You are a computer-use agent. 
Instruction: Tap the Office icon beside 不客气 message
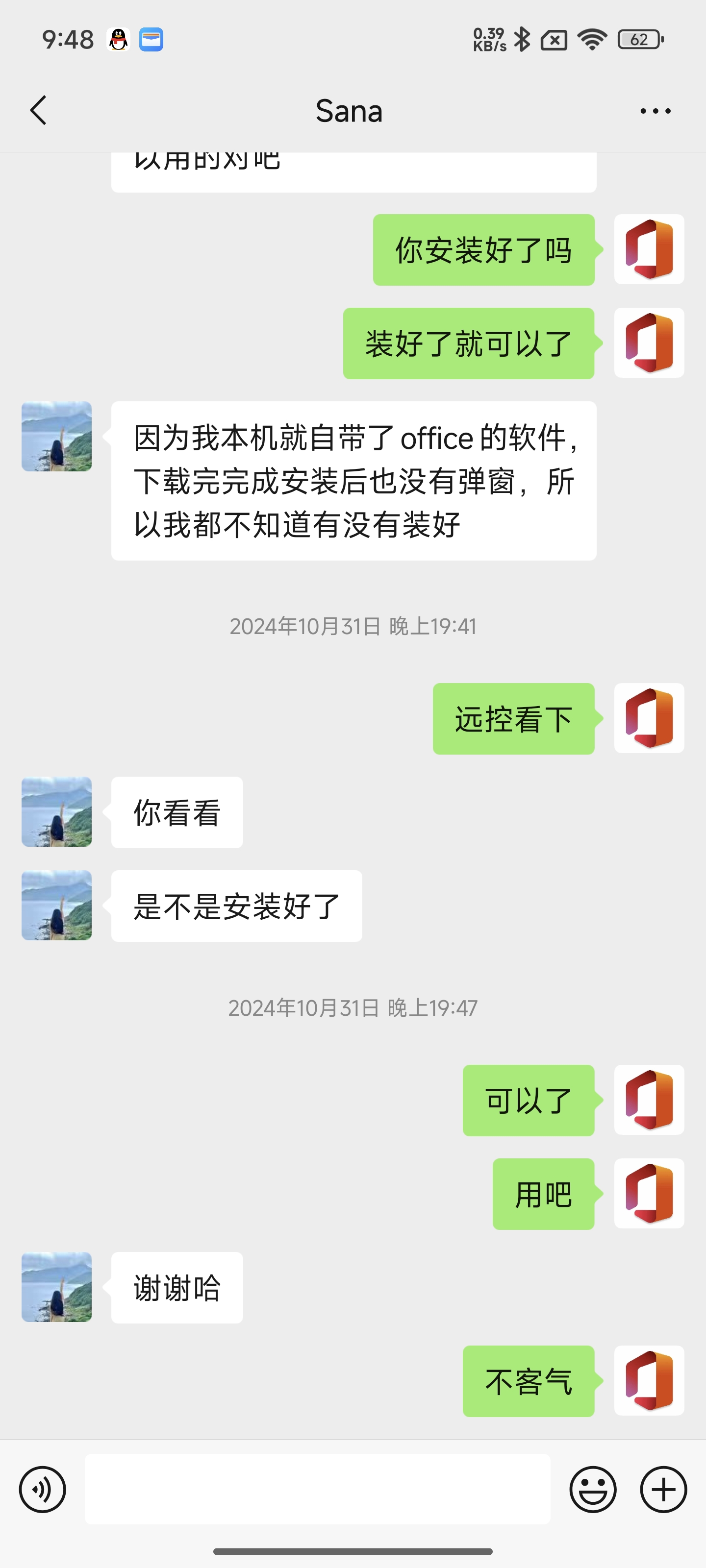[648, 1380]
